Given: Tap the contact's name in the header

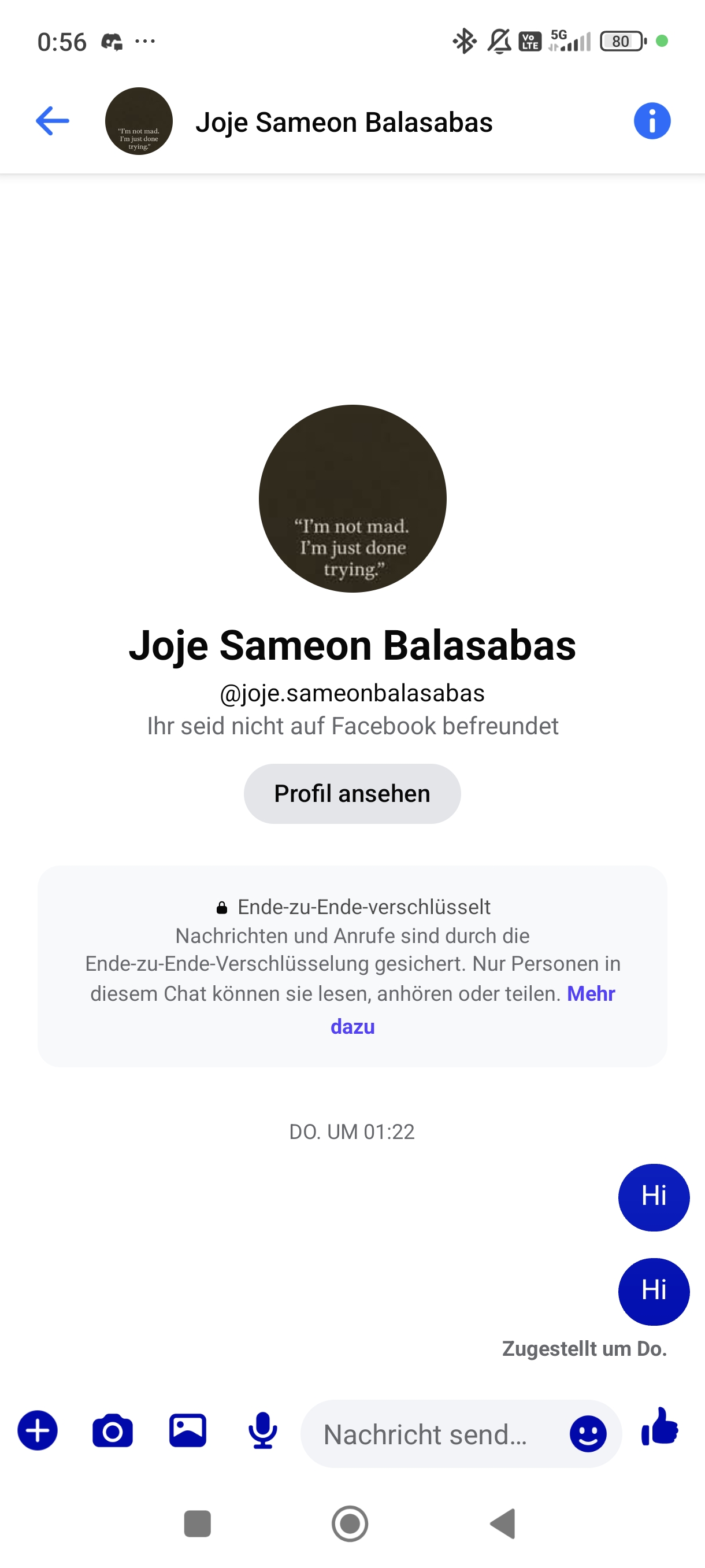Looking at the screenshot, I should coord(344,123).
